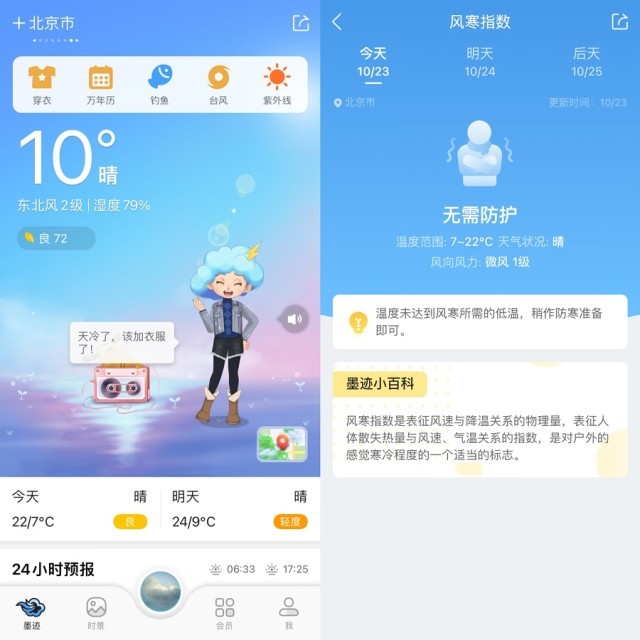This screenshot has width=640, height=640.
Task: Open the 台风 typhoon tracker
Action: (x=218, y=84)
